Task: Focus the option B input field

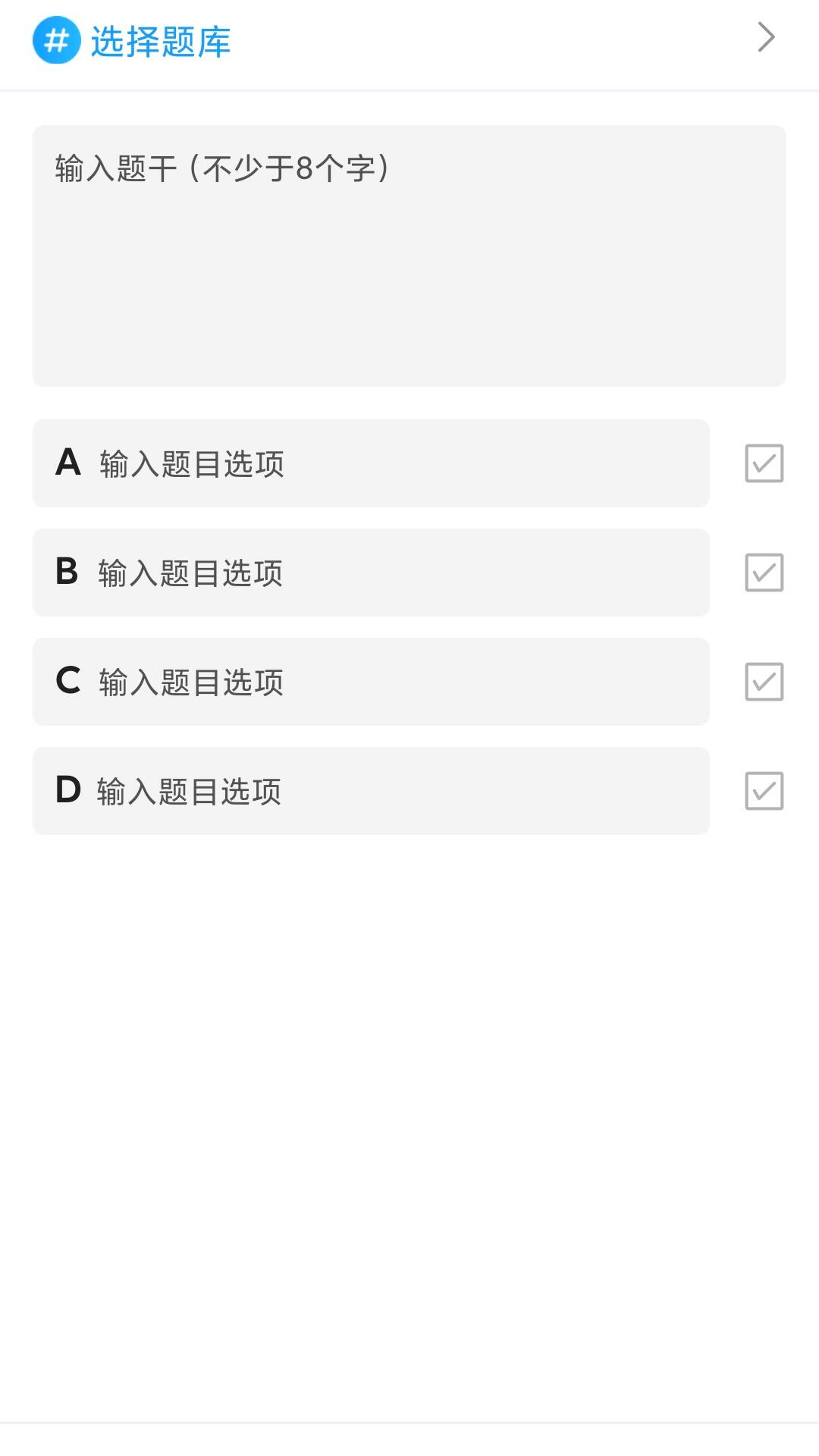Action: pyautogui.click(x=371, y=573)
